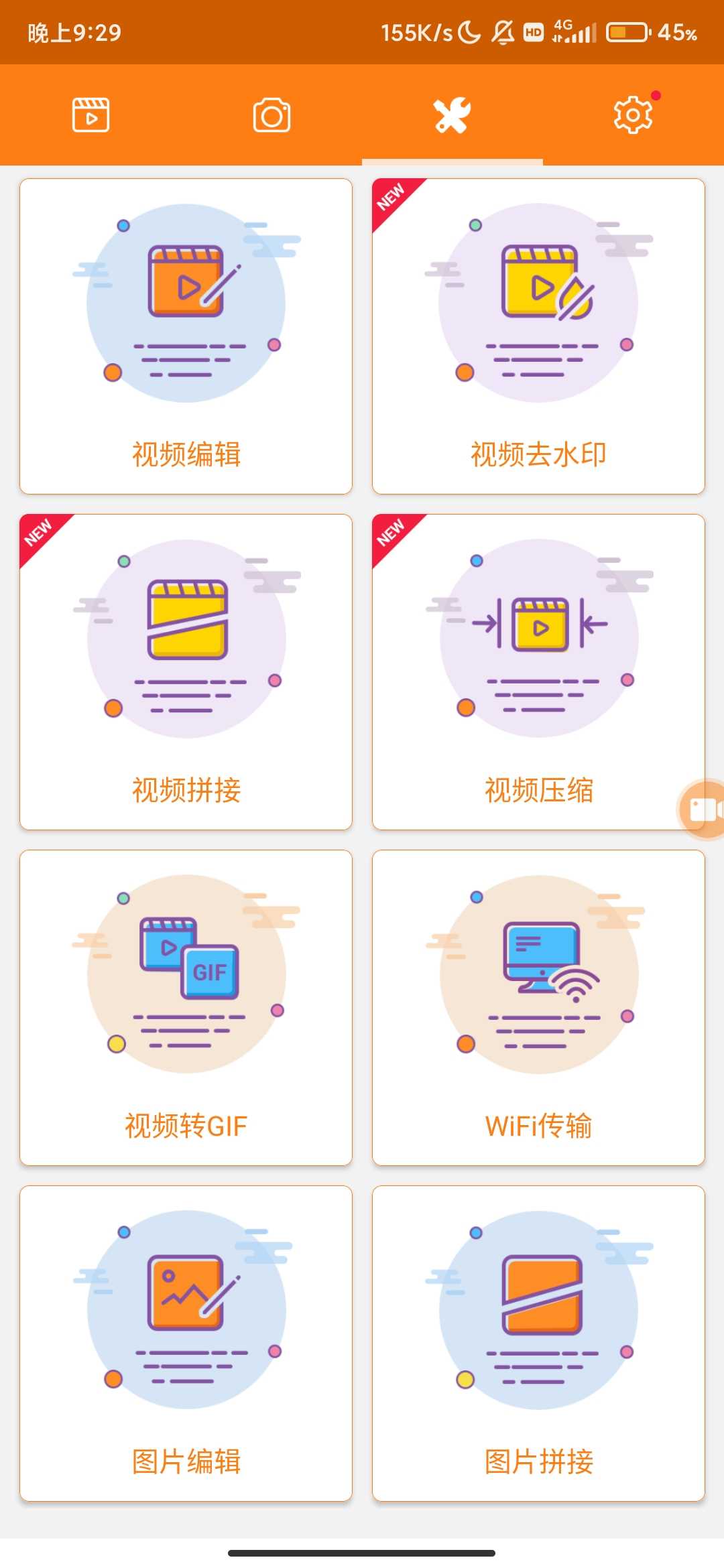Launch the 视频压缩 tool
This screenshot has width=724, height=1568.
pos(538,672)
